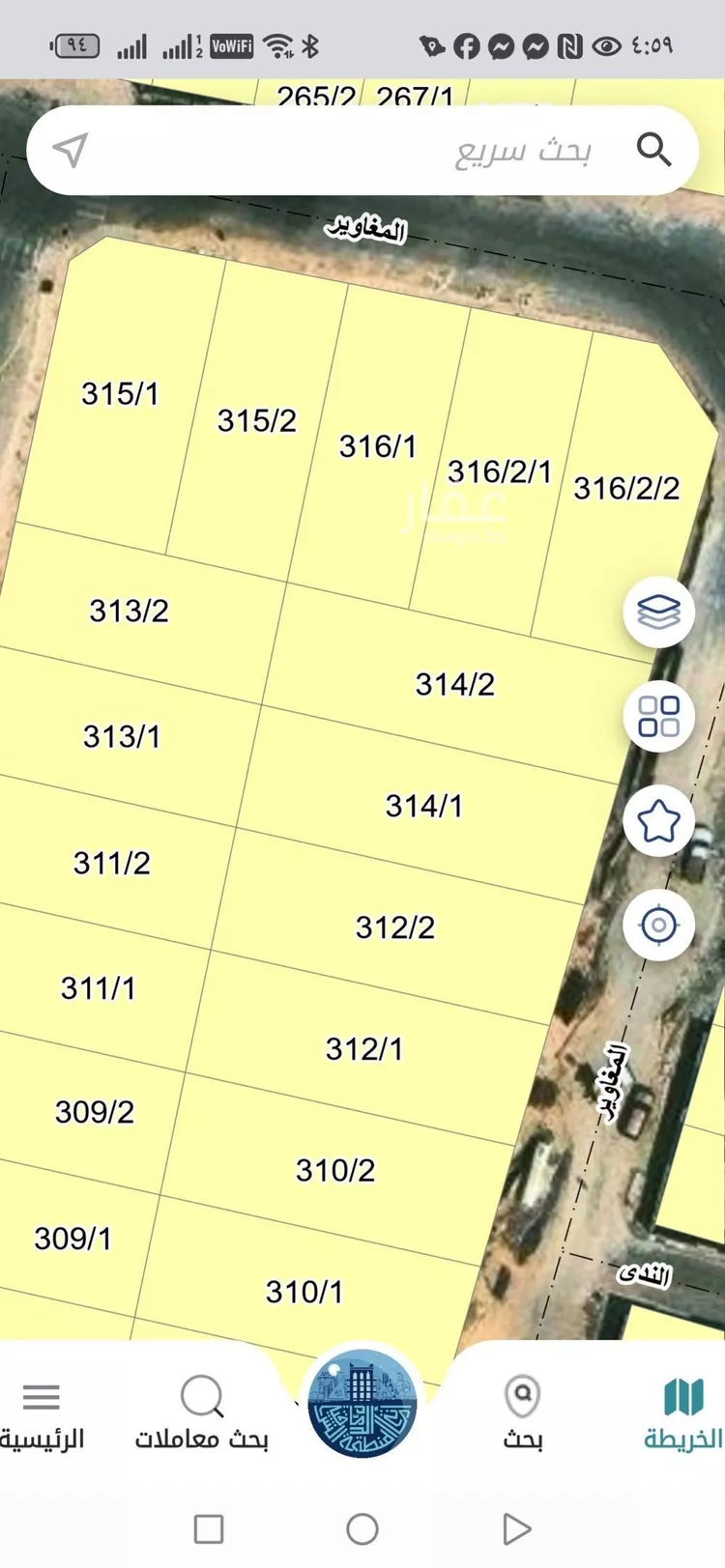The width and height of the screenshot is (725, 1568).
Task: Open the four-squares grid button
Action: [659, 717]
